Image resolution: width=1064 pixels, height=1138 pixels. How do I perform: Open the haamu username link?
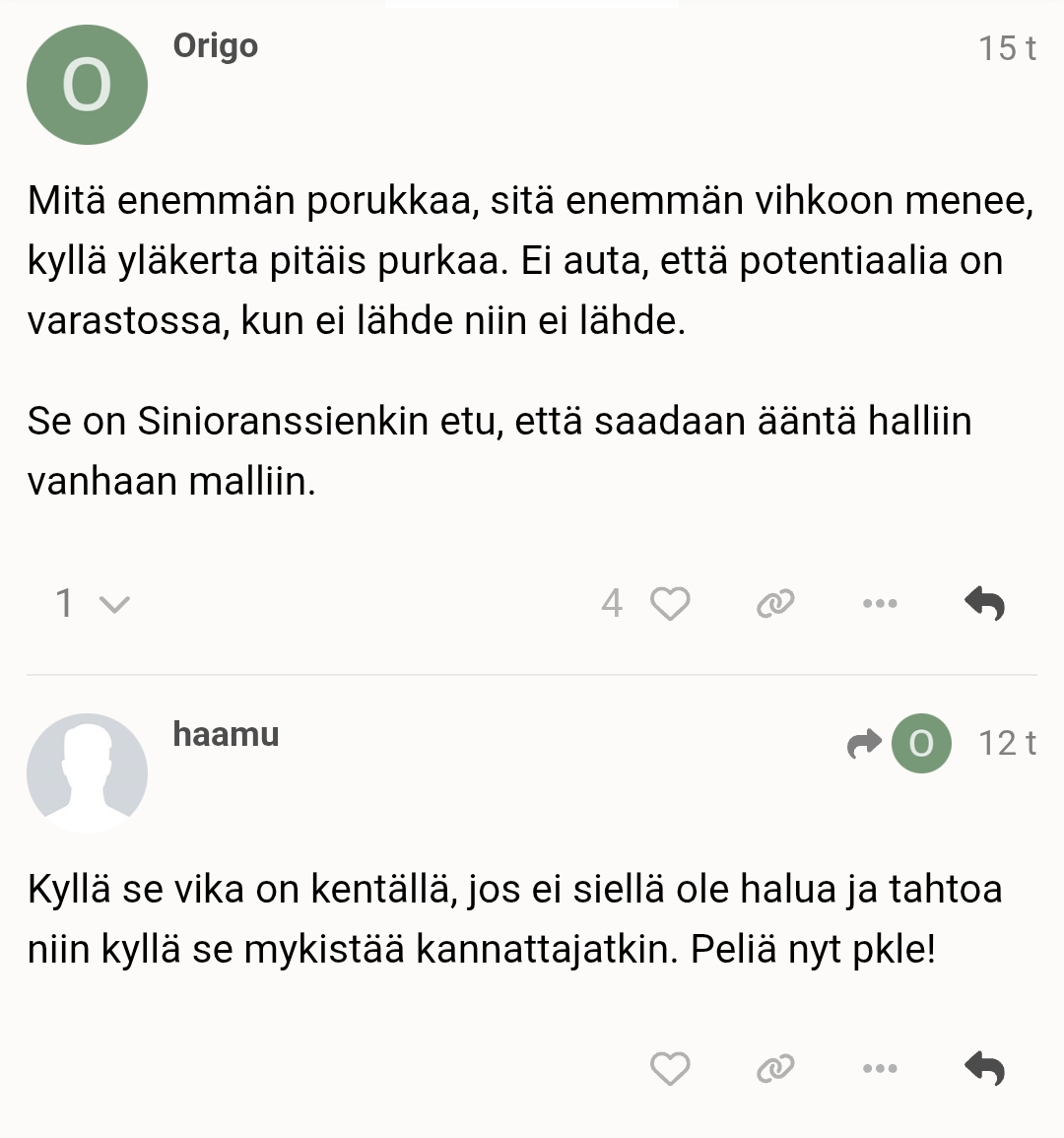pyautogui.click(x=226, y=734)
